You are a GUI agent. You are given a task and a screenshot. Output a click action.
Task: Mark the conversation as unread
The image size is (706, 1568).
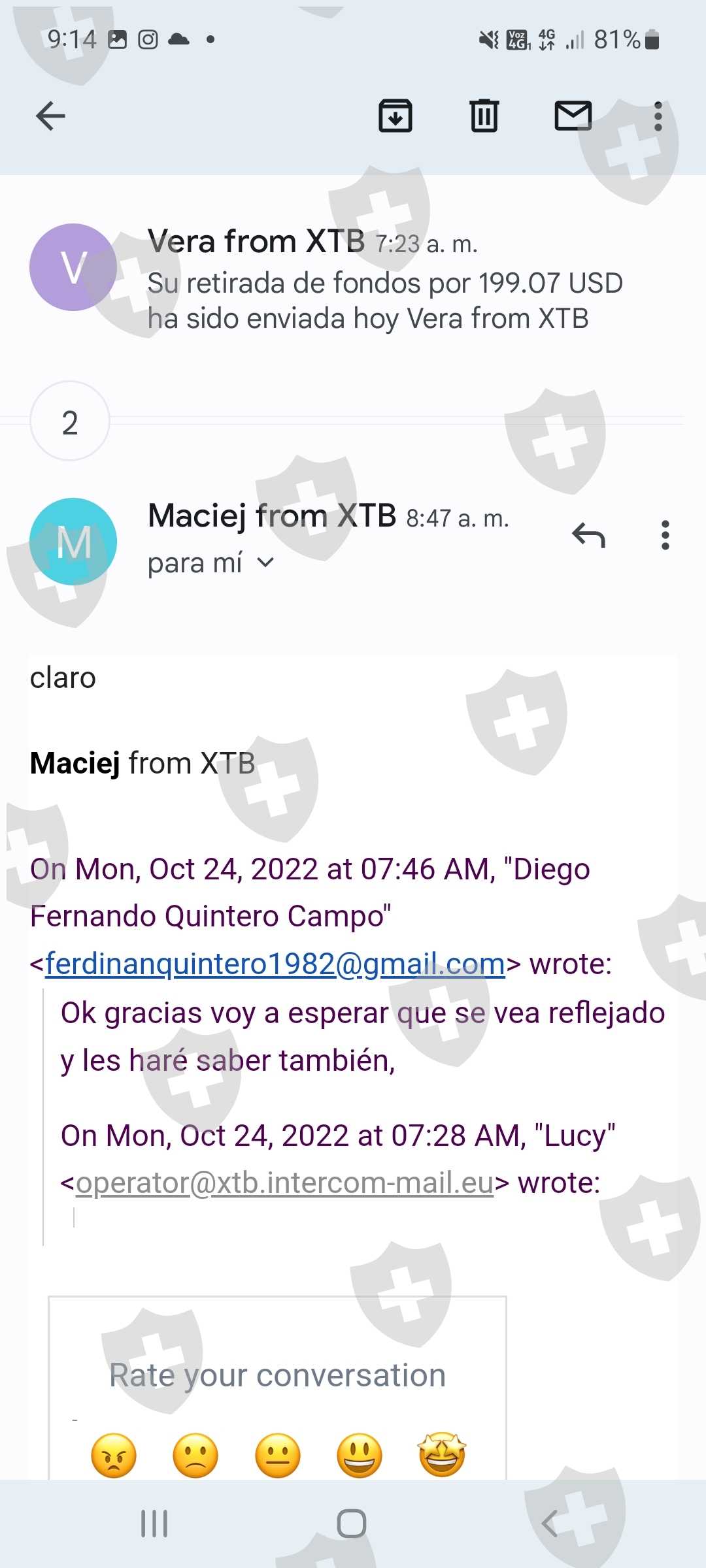tap(573, 116)
